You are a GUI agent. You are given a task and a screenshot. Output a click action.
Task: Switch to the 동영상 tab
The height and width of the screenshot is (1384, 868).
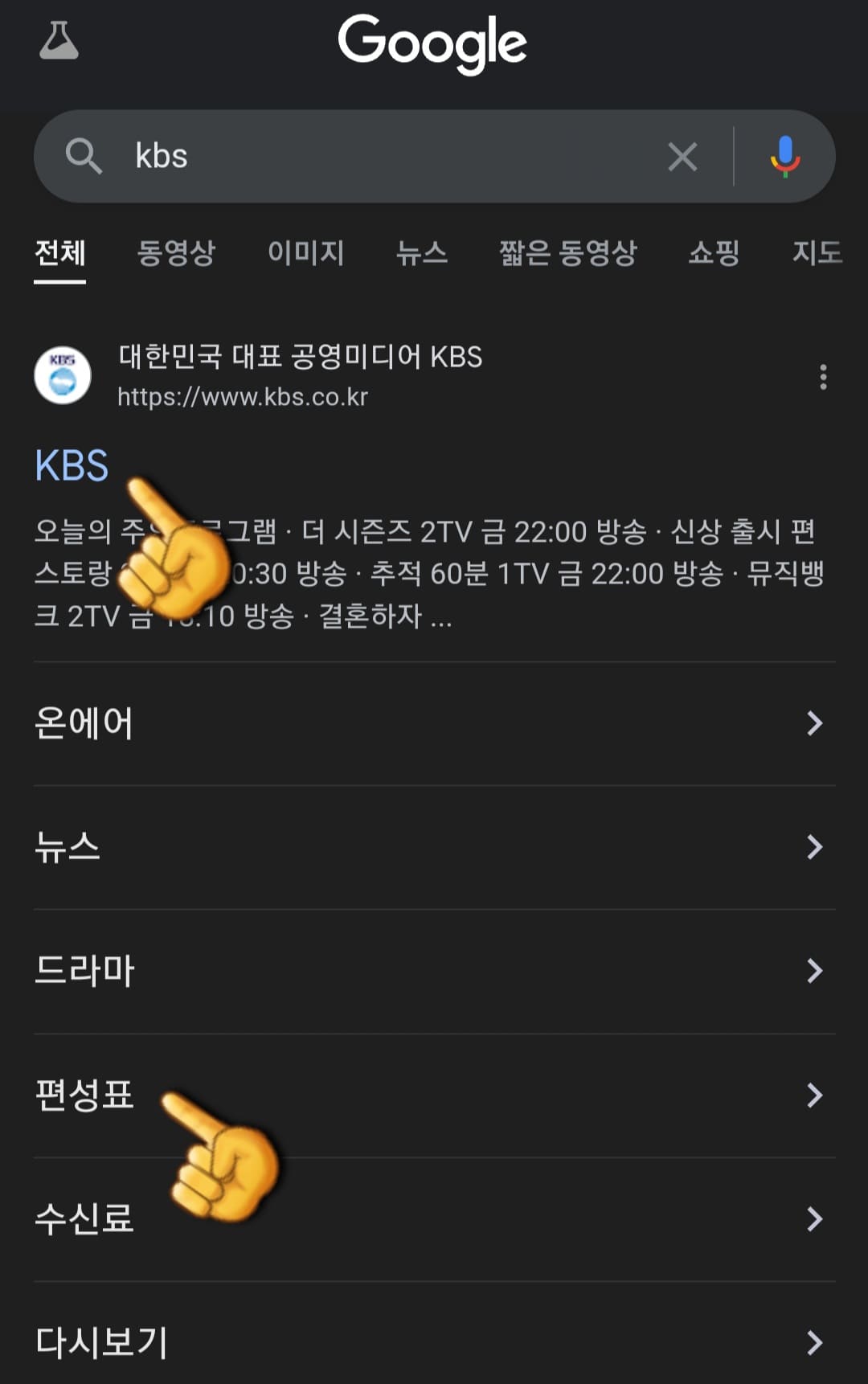(178, 254)
